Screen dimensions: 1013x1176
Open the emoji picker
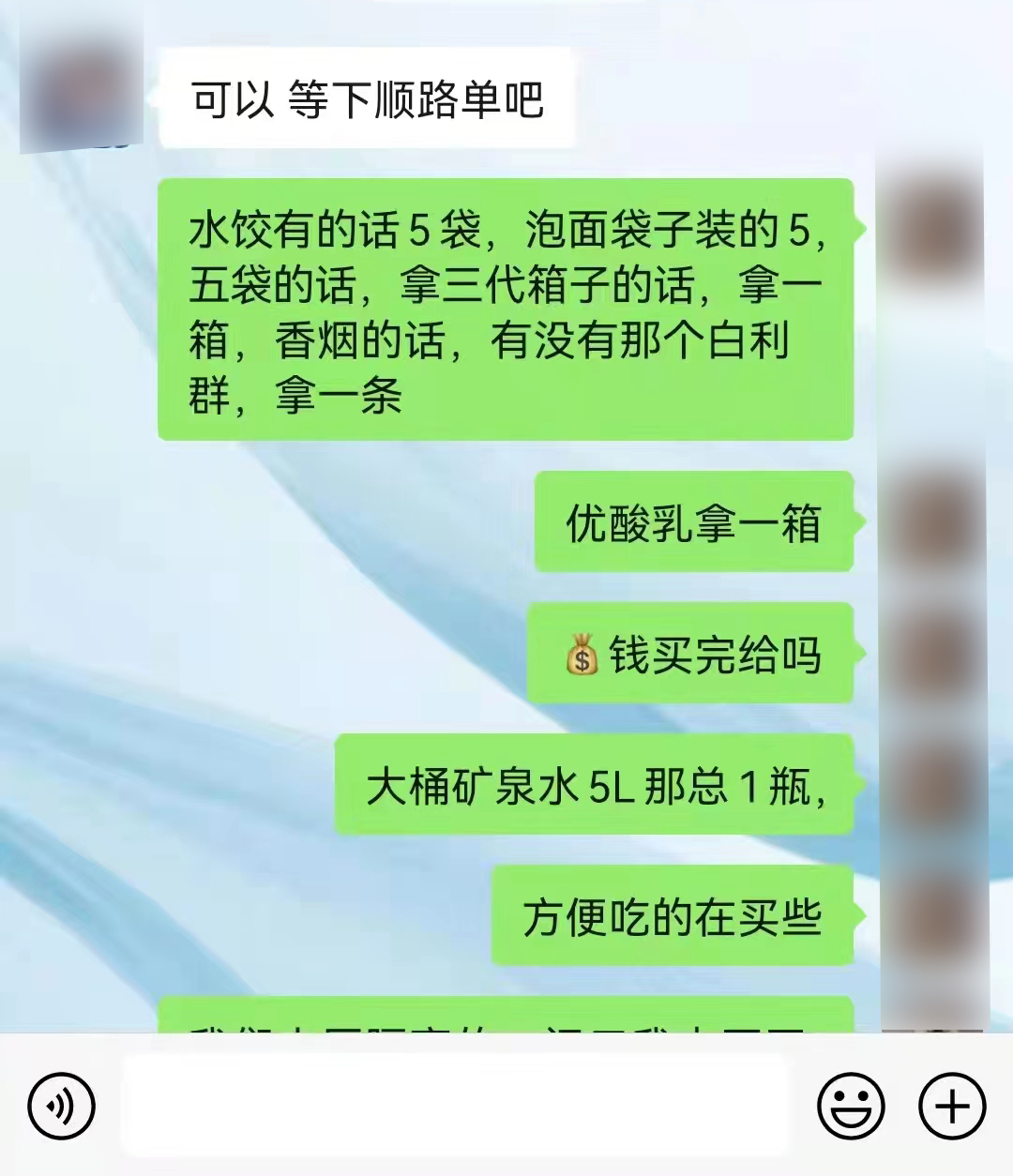point(851,1107)
